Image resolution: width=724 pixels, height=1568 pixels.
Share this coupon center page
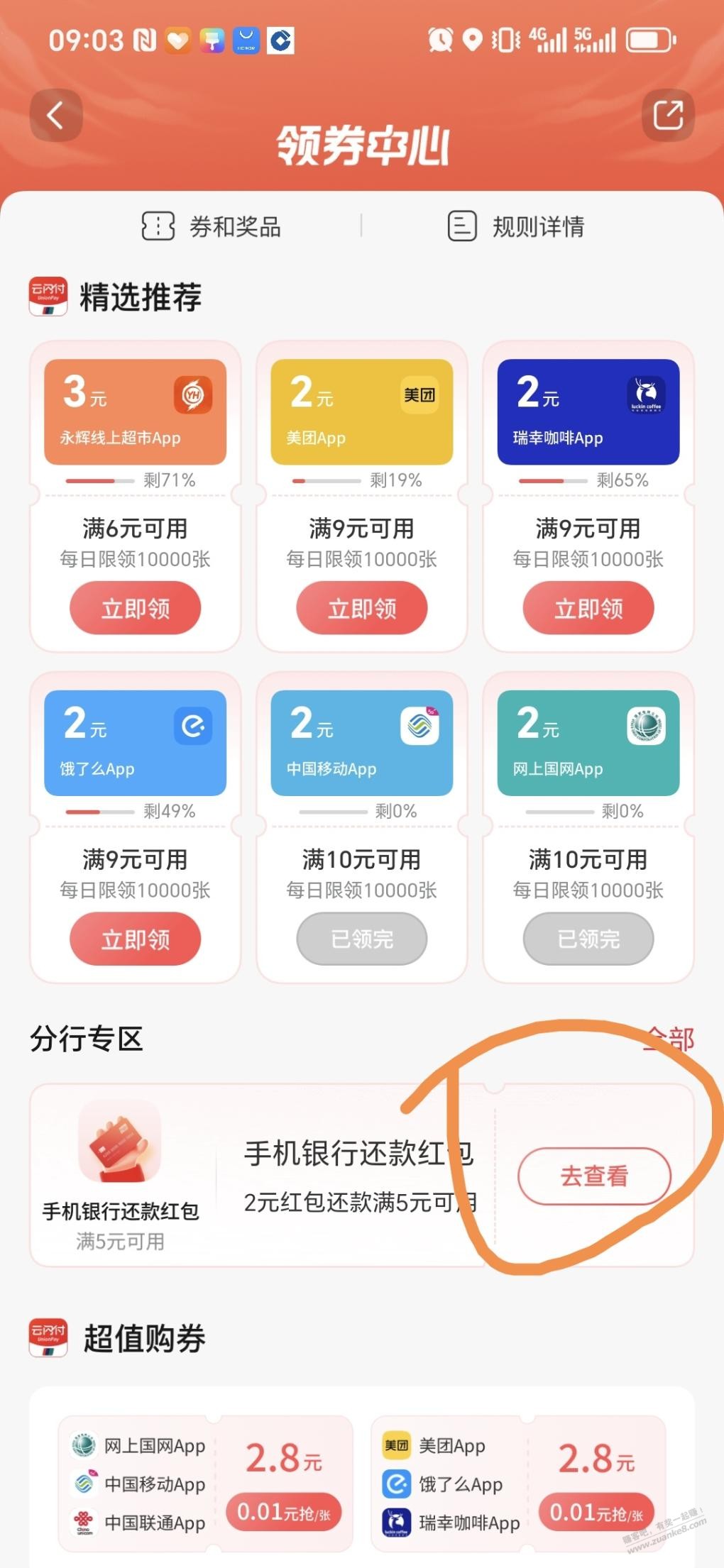point(667,115)
